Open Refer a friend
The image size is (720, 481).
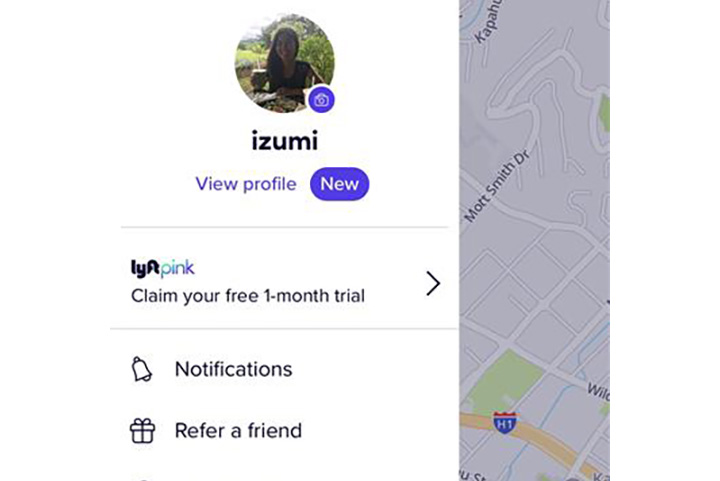pos(237,431)
